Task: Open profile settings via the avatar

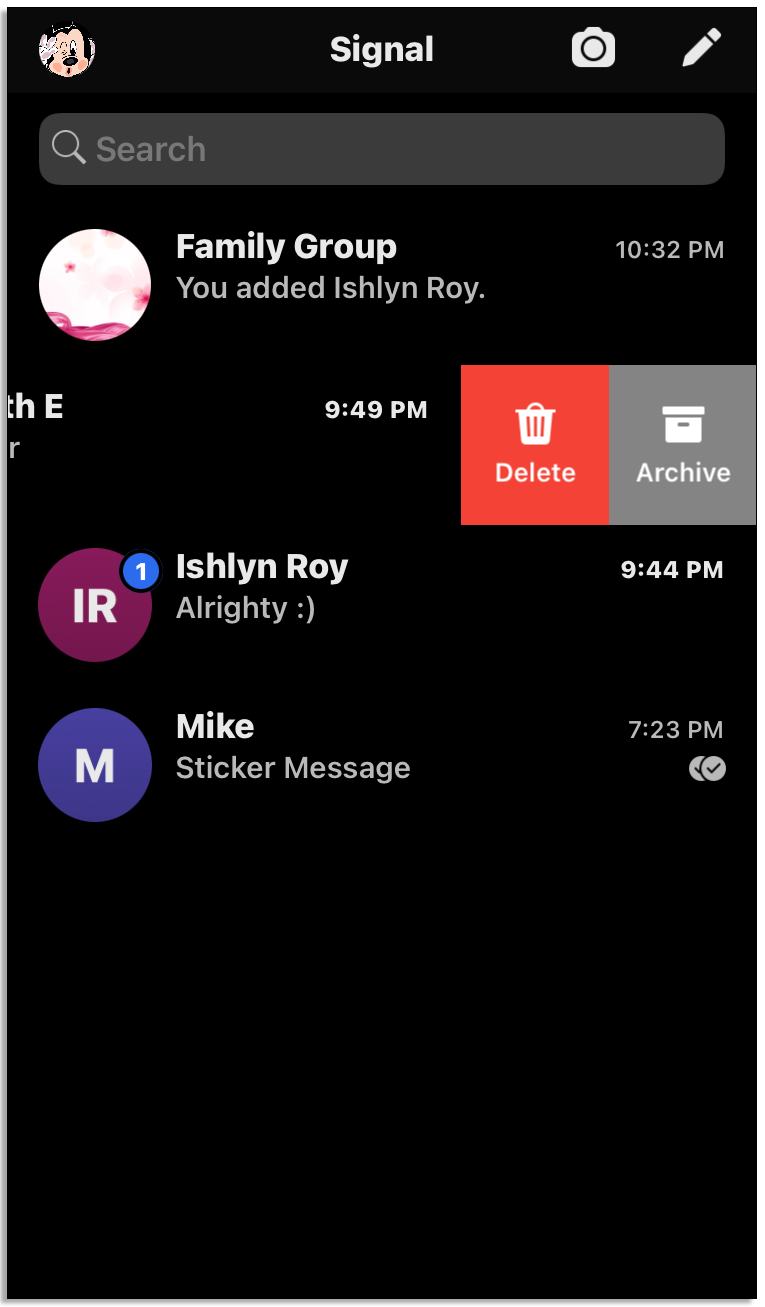Action: point(66,49)
